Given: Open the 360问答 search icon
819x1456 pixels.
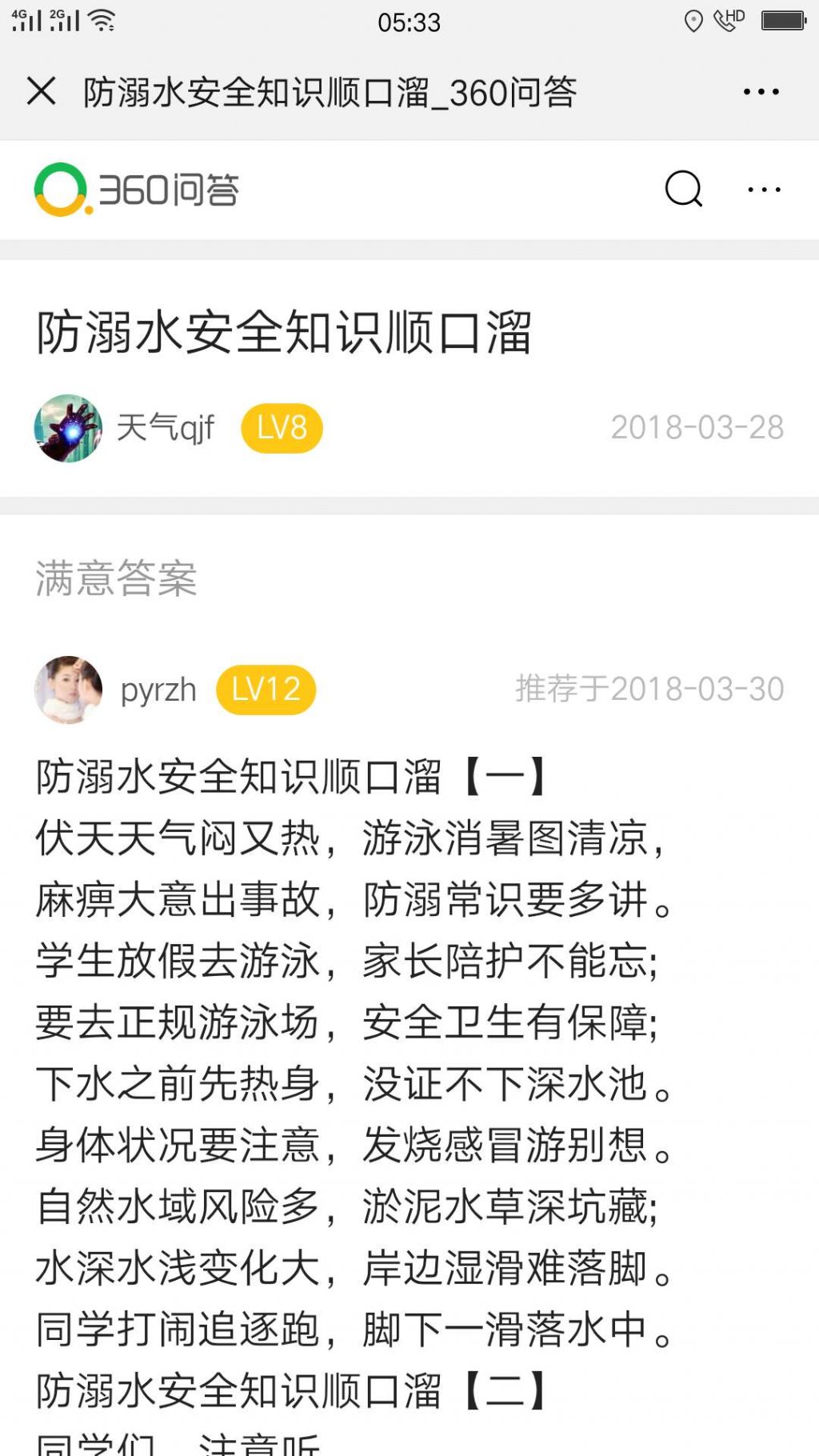Looking at the screenshot, I should [x=683, y=190].
